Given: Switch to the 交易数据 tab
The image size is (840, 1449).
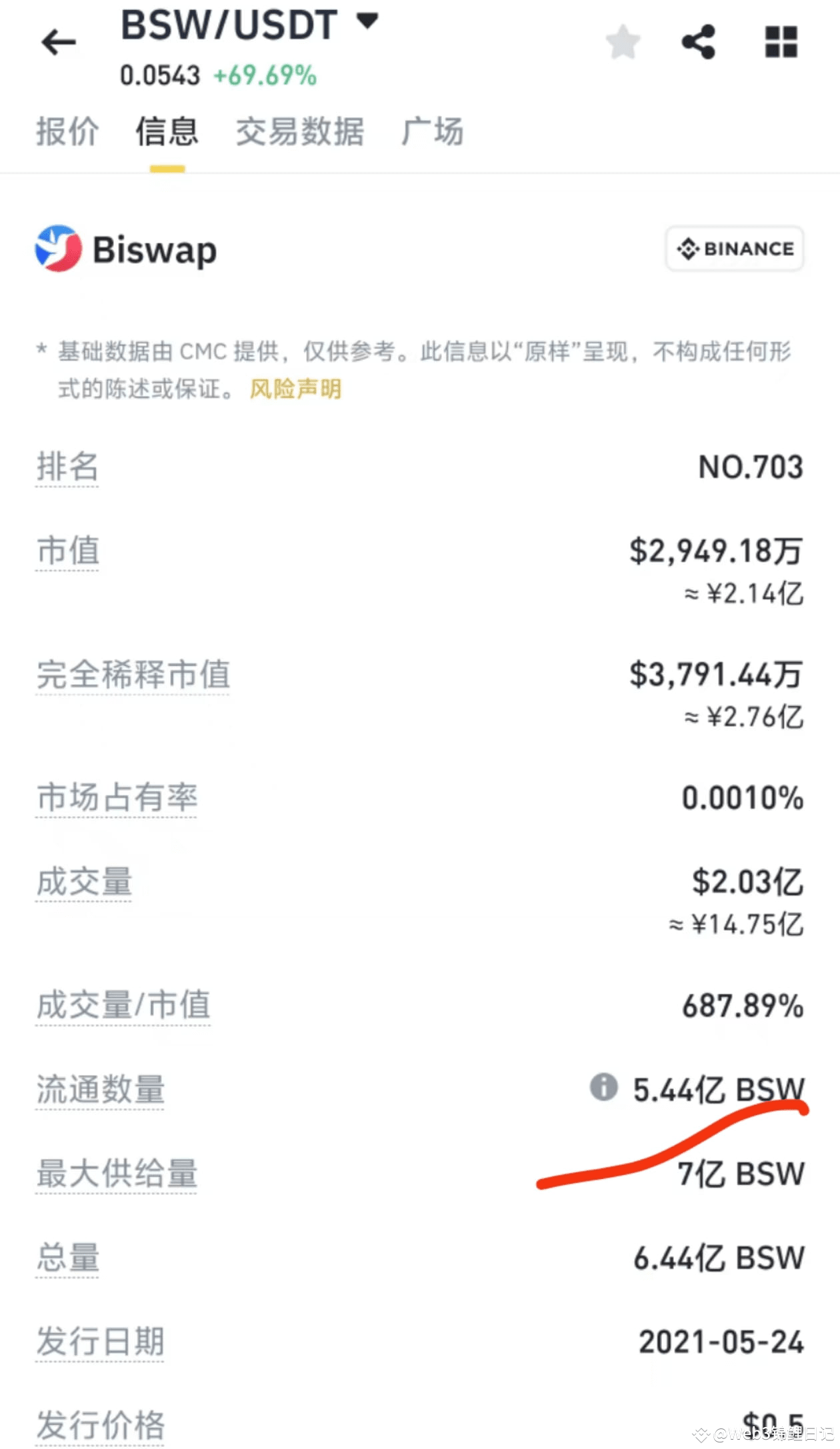Looking at the screenshot, I should [300, 131].
